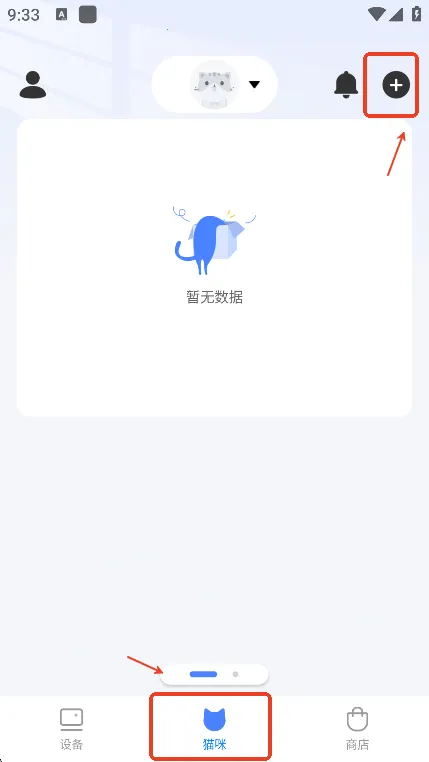Open the notifications bell

point(346,85)
